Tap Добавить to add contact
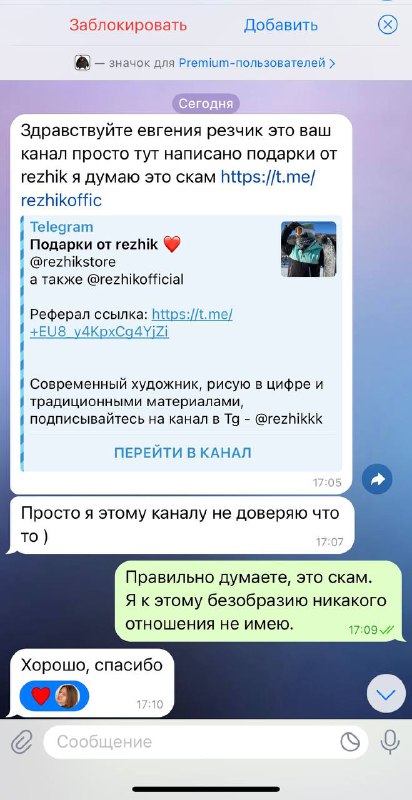The width and height of the screenshot is (412, 800). 280,24
